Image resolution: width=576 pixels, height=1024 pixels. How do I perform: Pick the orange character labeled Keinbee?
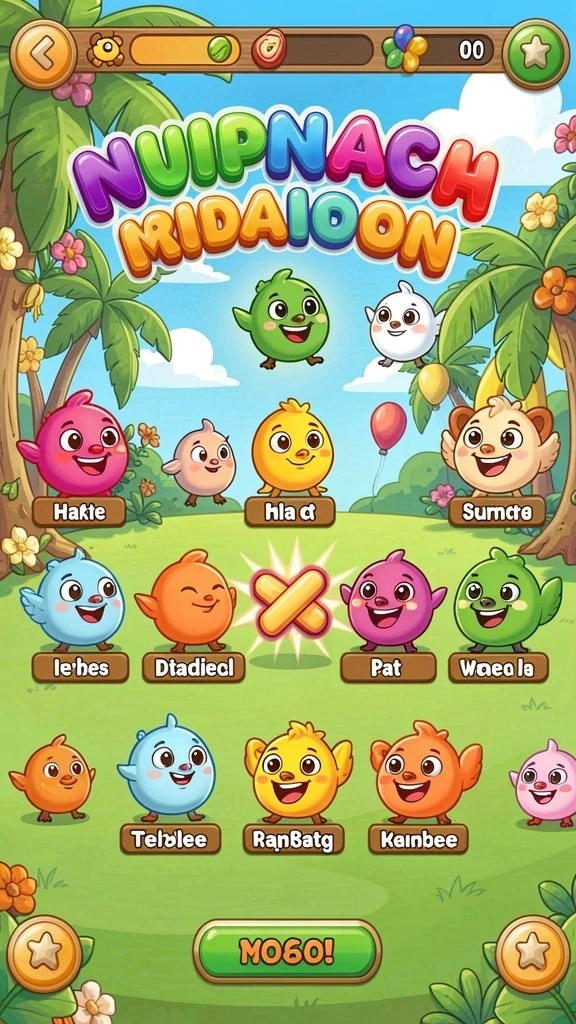[424, 772]
